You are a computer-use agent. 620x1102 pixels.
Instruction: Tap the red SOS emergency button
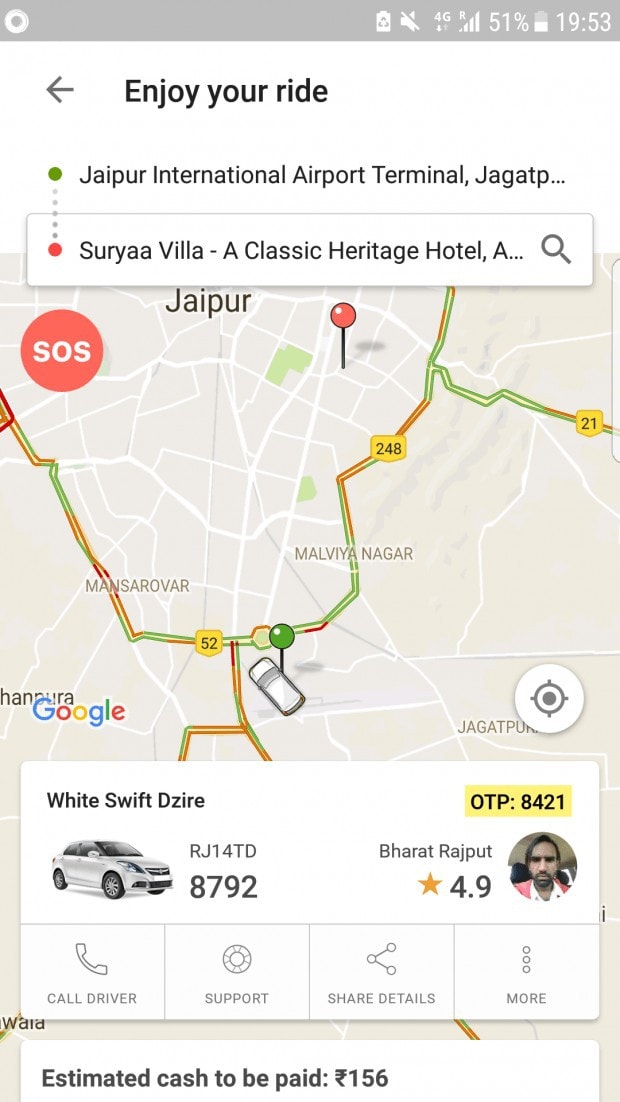(x=62, y=351)
